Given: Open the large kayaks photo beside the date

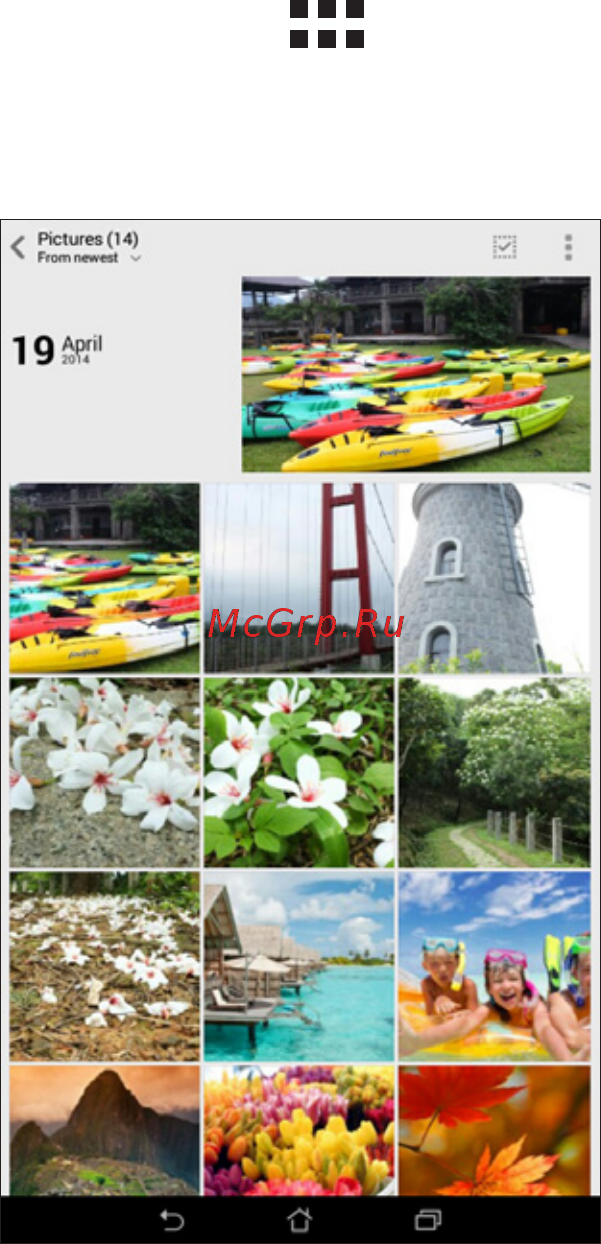Looking at the screenshot, I should pyautogui.click(x=415, y=374).
